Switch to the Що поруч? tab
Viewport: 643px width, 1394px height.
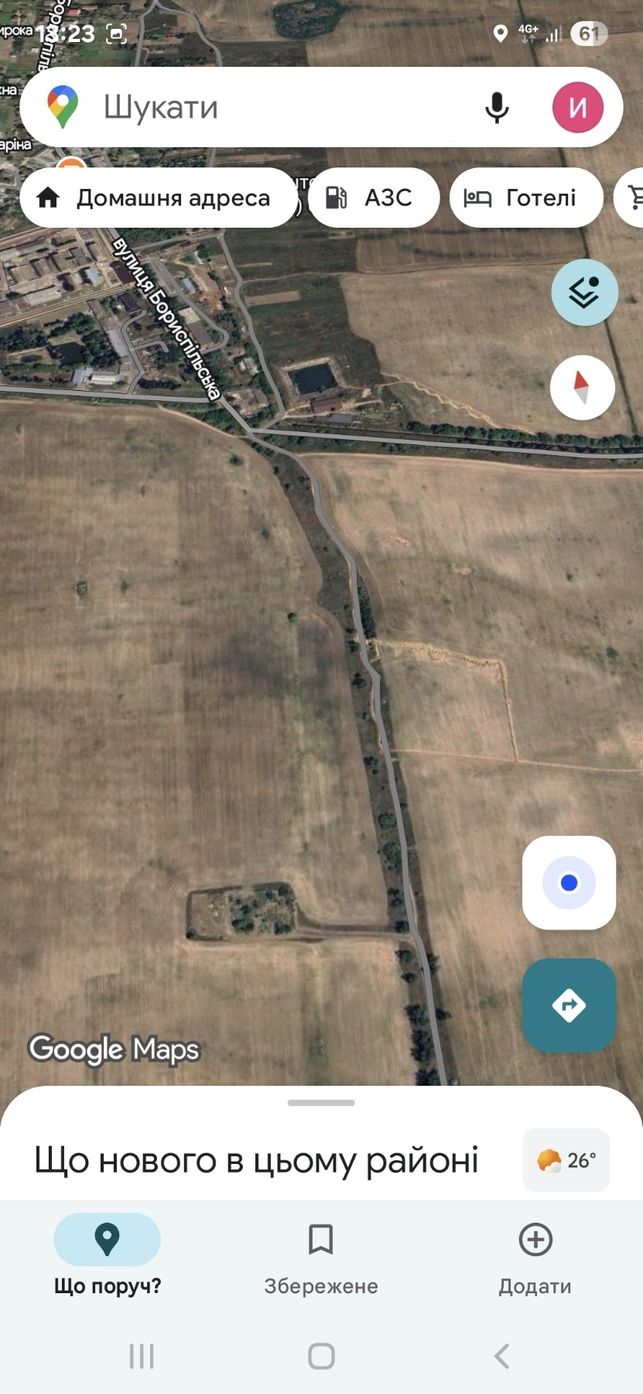click(107, 1255)
